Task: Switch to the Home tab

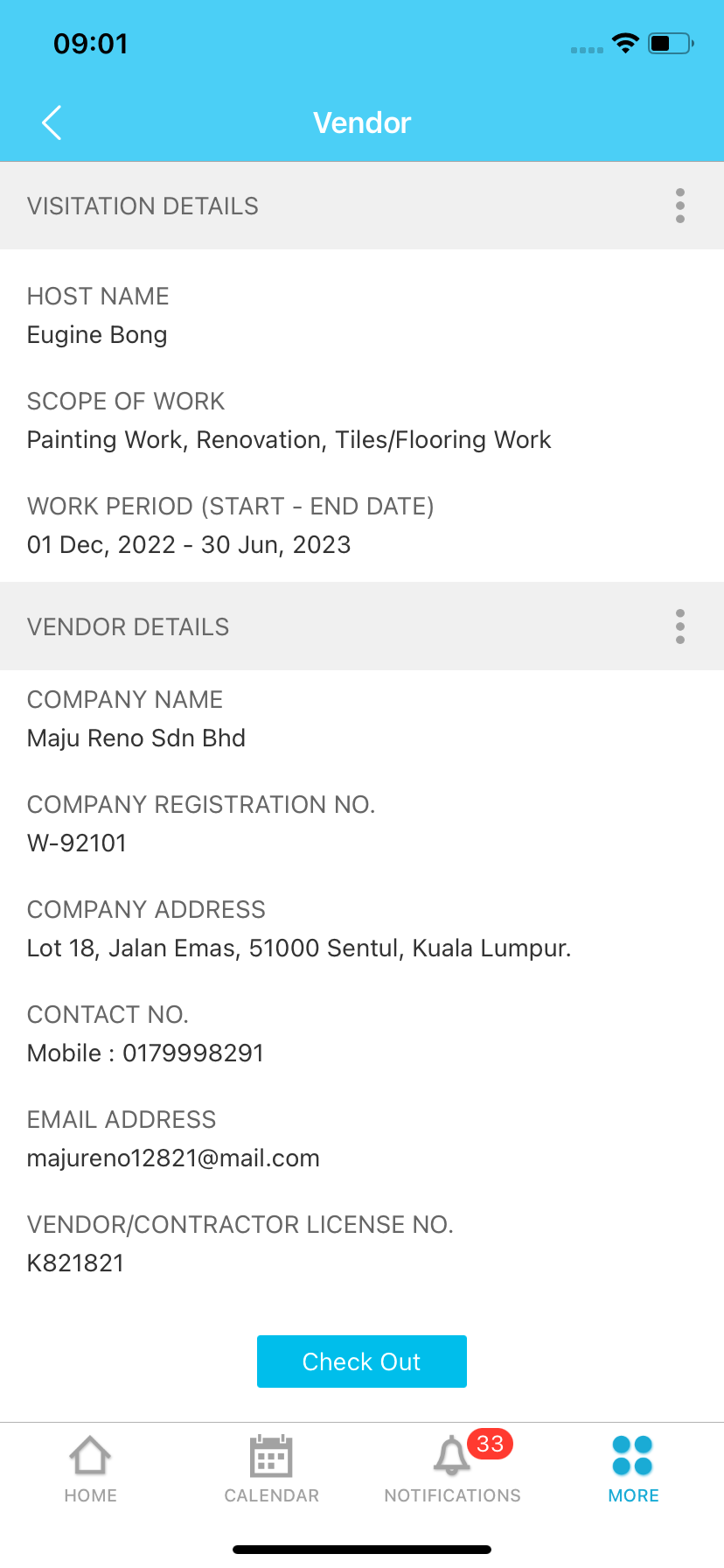Action: [91, 1470]
